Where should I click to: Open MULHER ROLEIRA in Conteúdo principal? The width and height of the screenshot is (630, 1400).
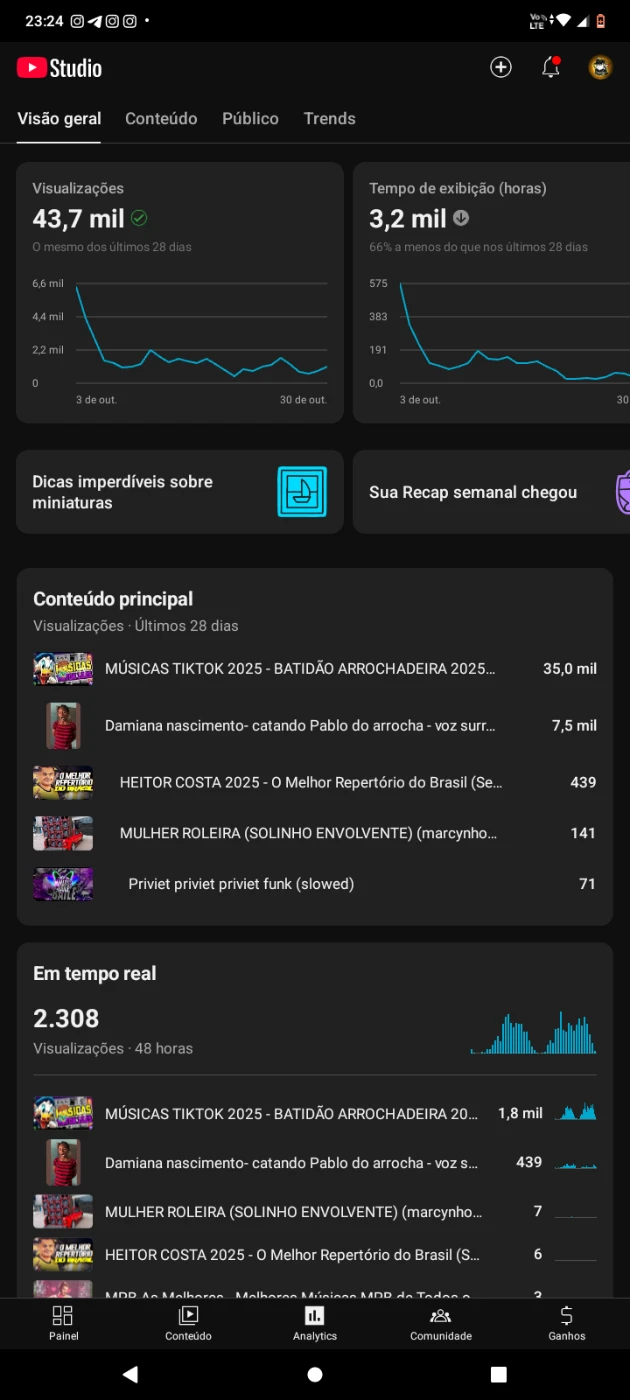308,833
